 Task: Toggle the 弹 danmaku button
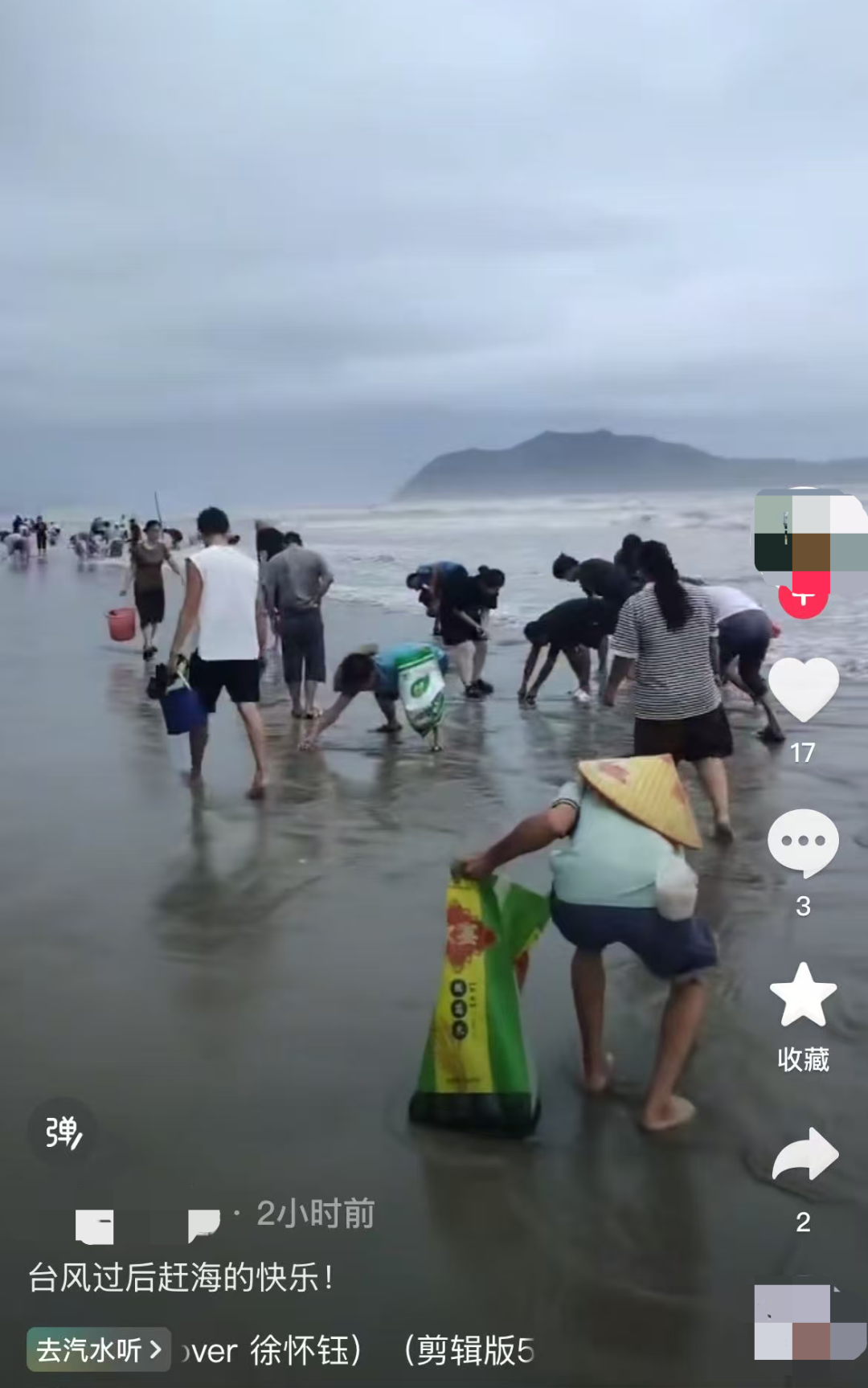pyautogui.click(x=63, y=1132)
